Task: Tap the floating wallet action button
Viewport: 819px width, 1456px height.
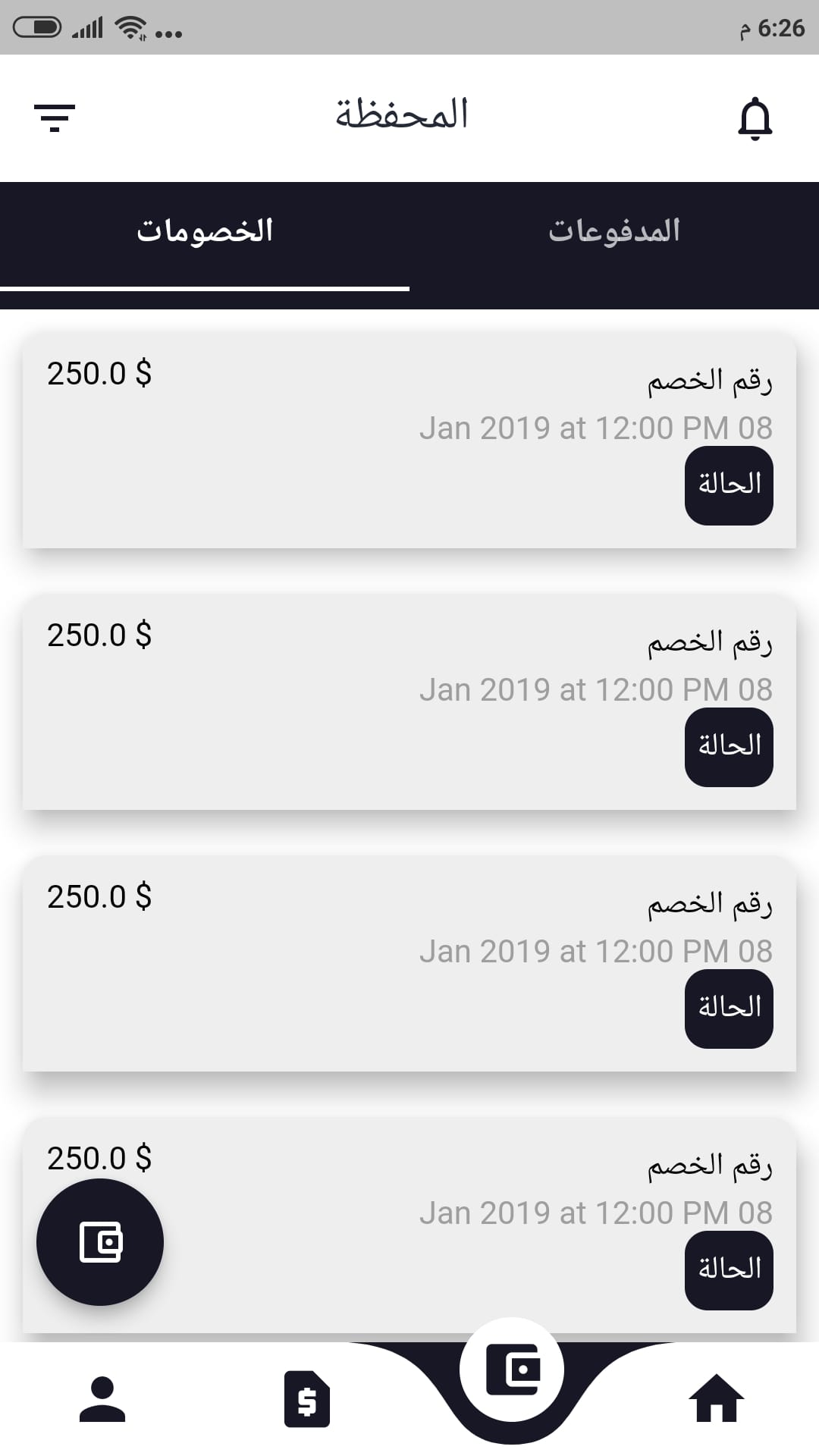Action: (100, 1242)
